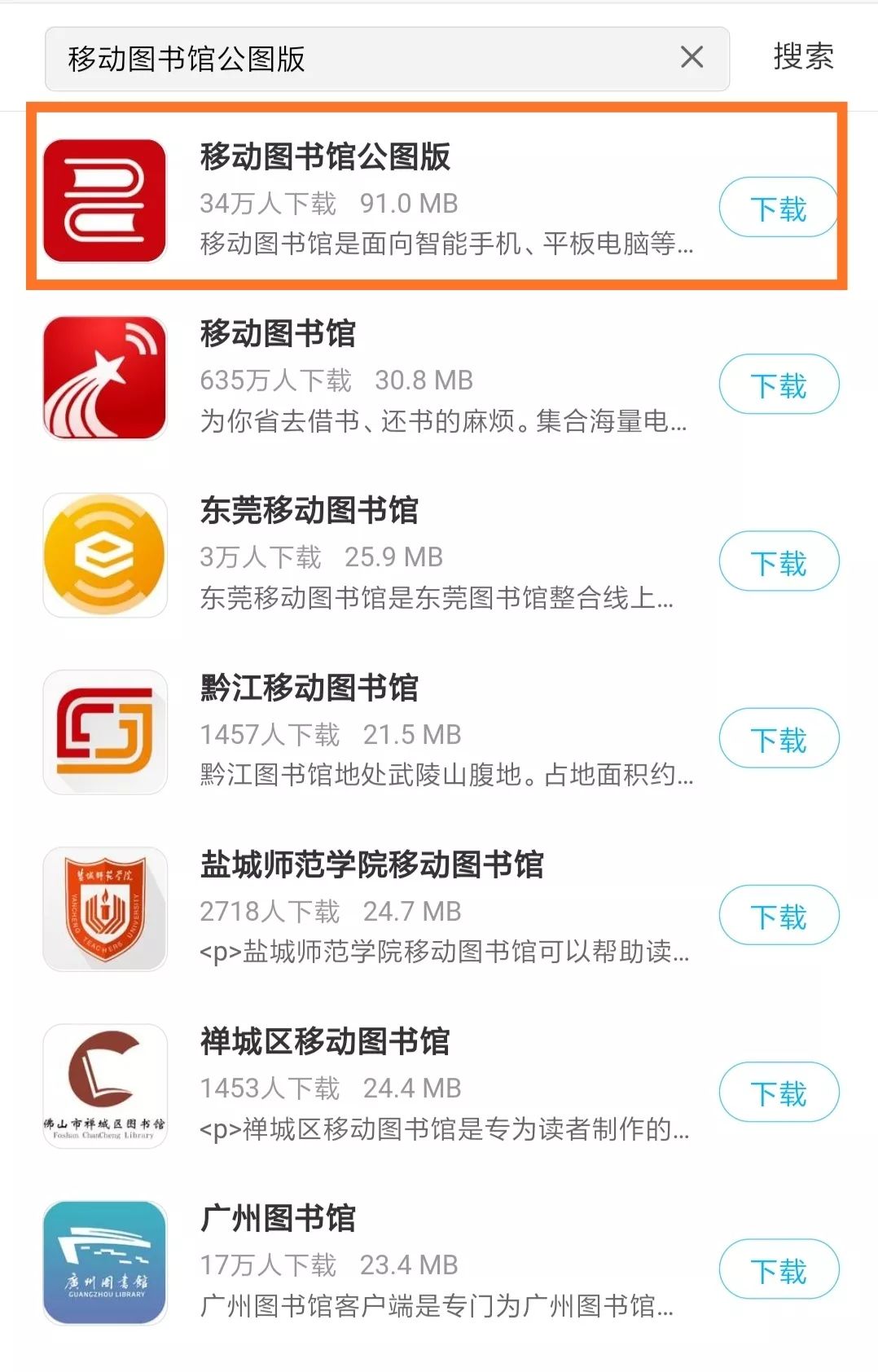Focus the search field showing 移动图书馆公图版

[387, 59]
